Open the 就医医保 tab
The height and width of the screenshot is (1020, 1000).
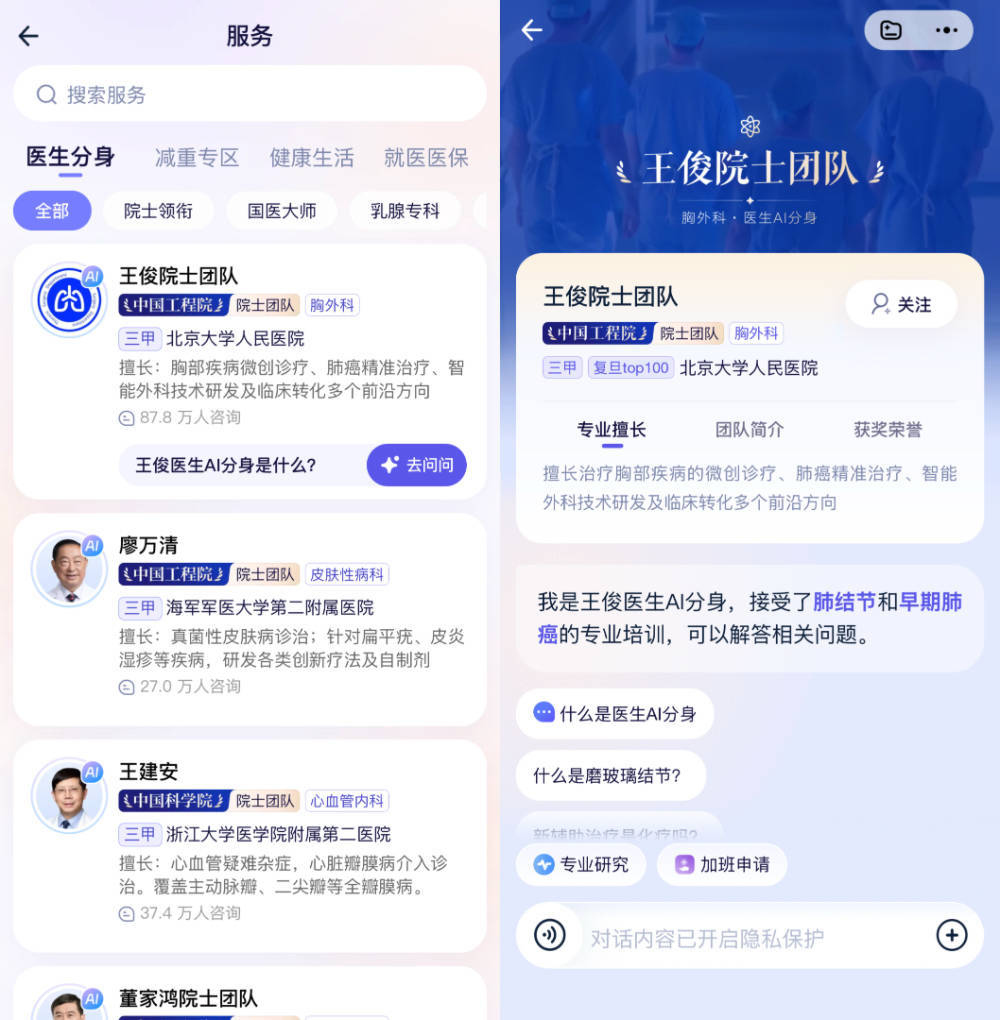click(426, 157)
